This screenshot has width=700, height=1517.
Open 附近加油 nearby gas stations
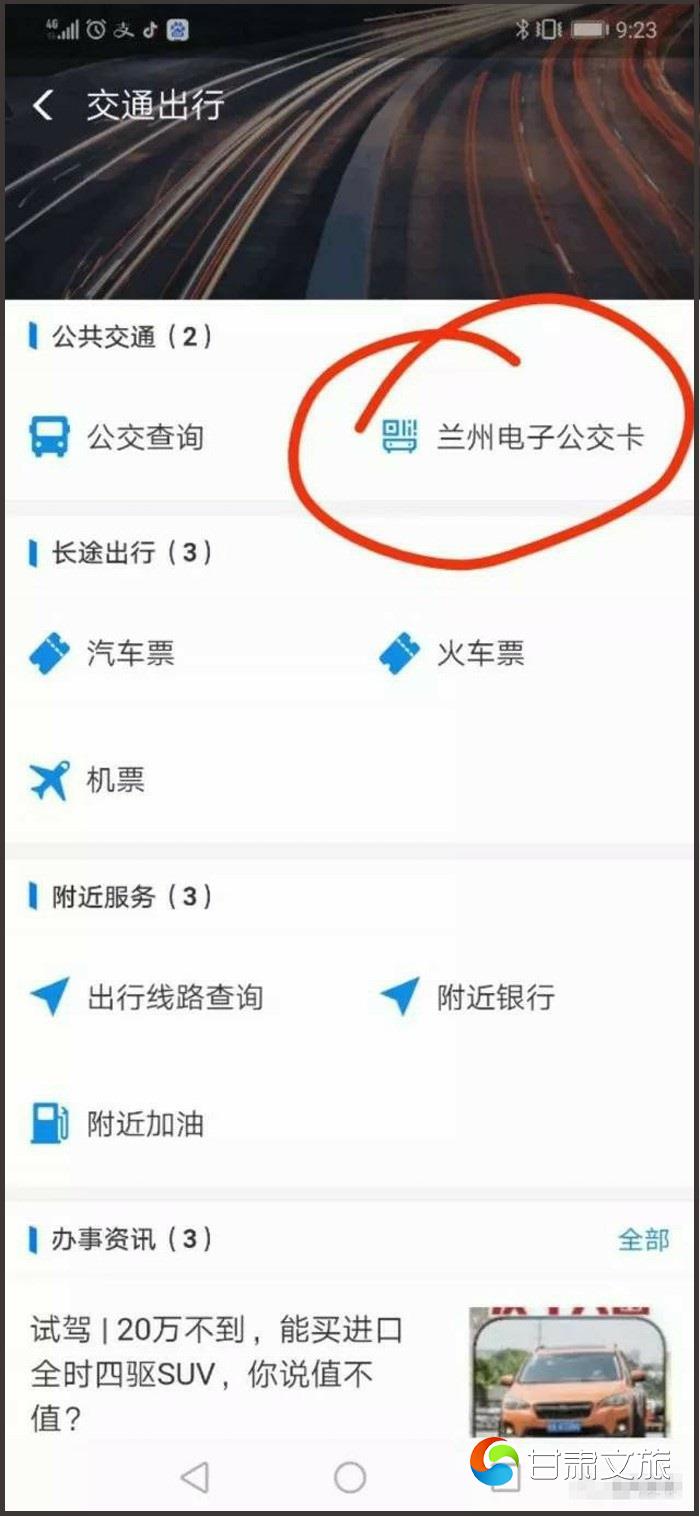click(x=118, y=1123)
